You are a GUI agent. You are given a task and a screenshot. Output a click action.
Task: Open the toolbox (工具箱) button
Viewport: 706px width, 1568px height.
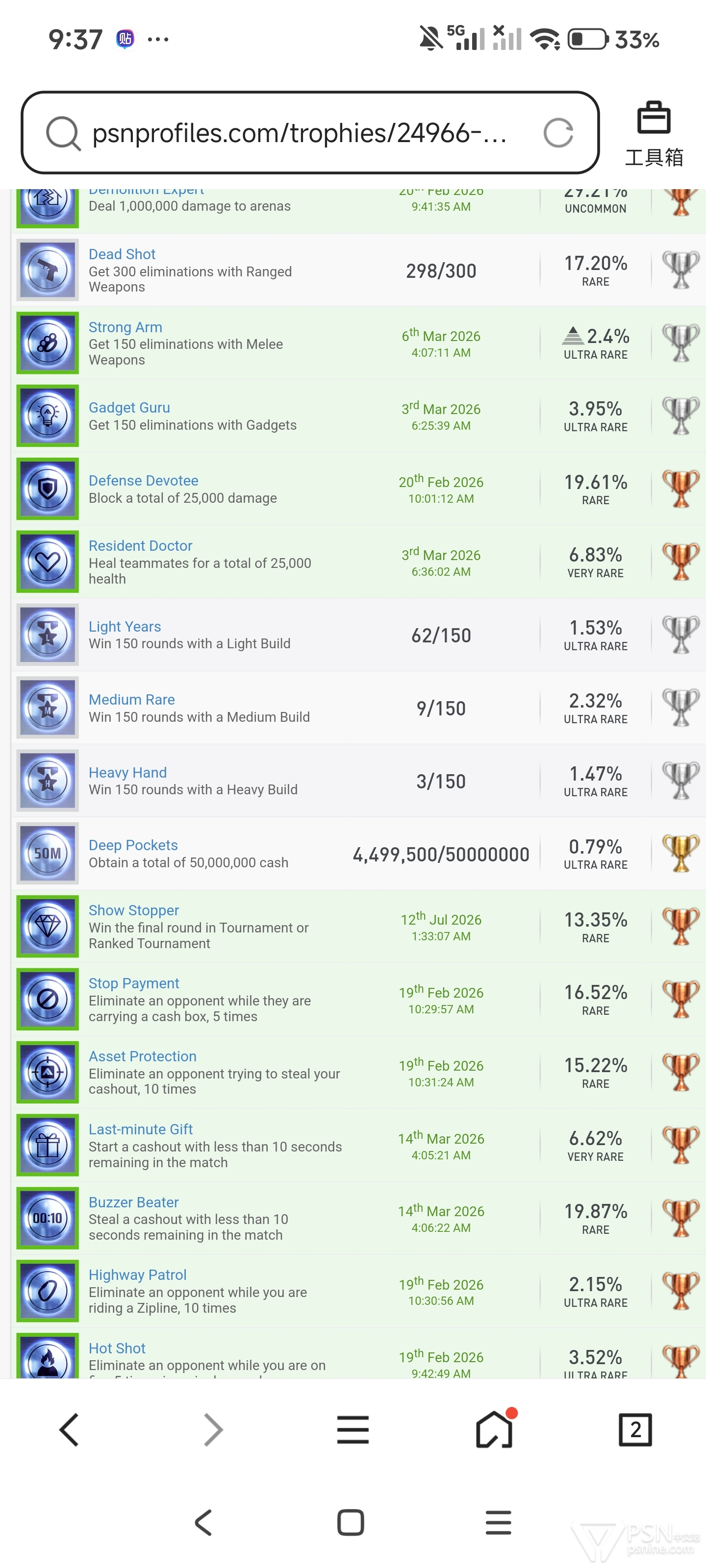tap(654, 134)
